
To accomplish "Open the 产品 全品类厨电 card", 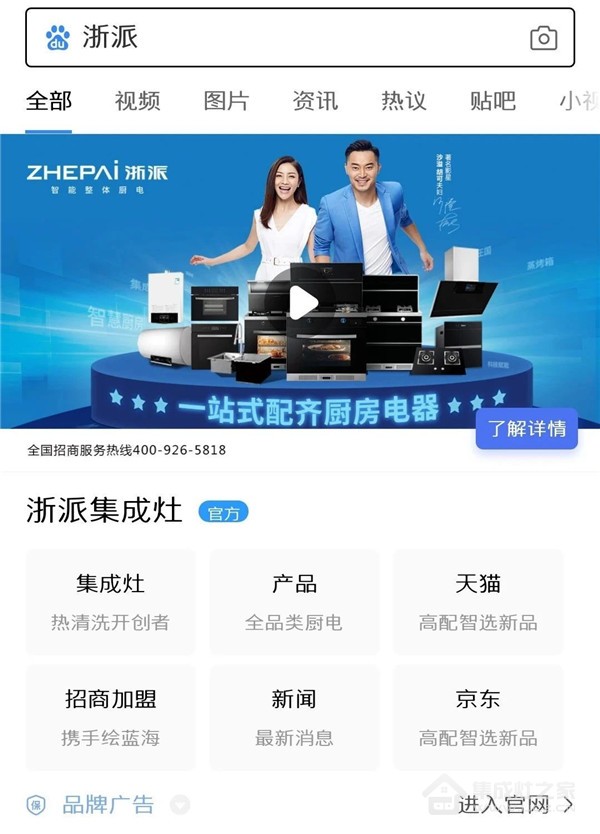I will [x=294, y=601].
